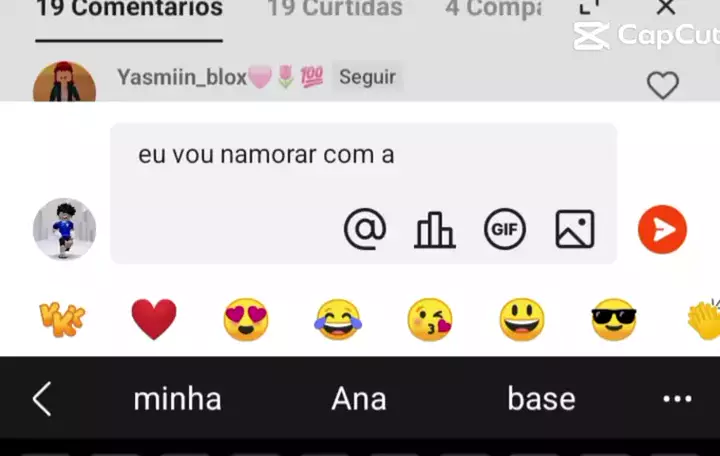Add a poll to the comment
The height and width of the screenshot is (456, 720).
coord(435,230)
